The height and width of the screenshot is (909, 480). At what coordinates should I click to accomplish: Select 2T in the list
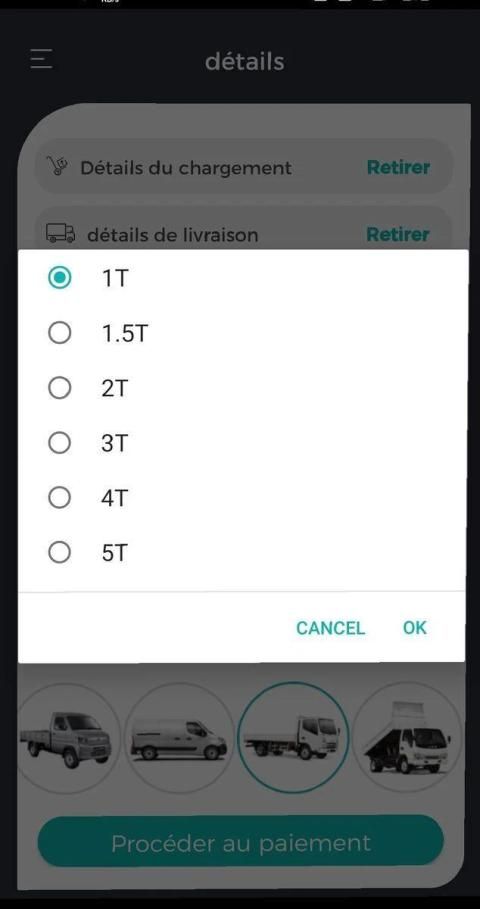(60, 388)
